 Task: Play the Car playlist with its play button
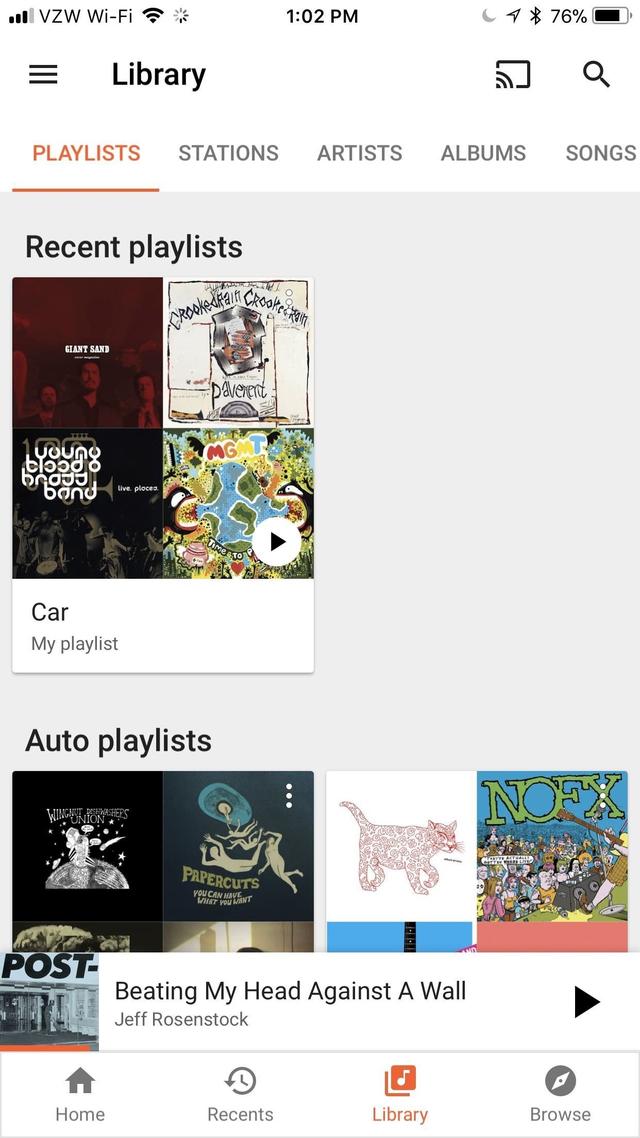277,541
